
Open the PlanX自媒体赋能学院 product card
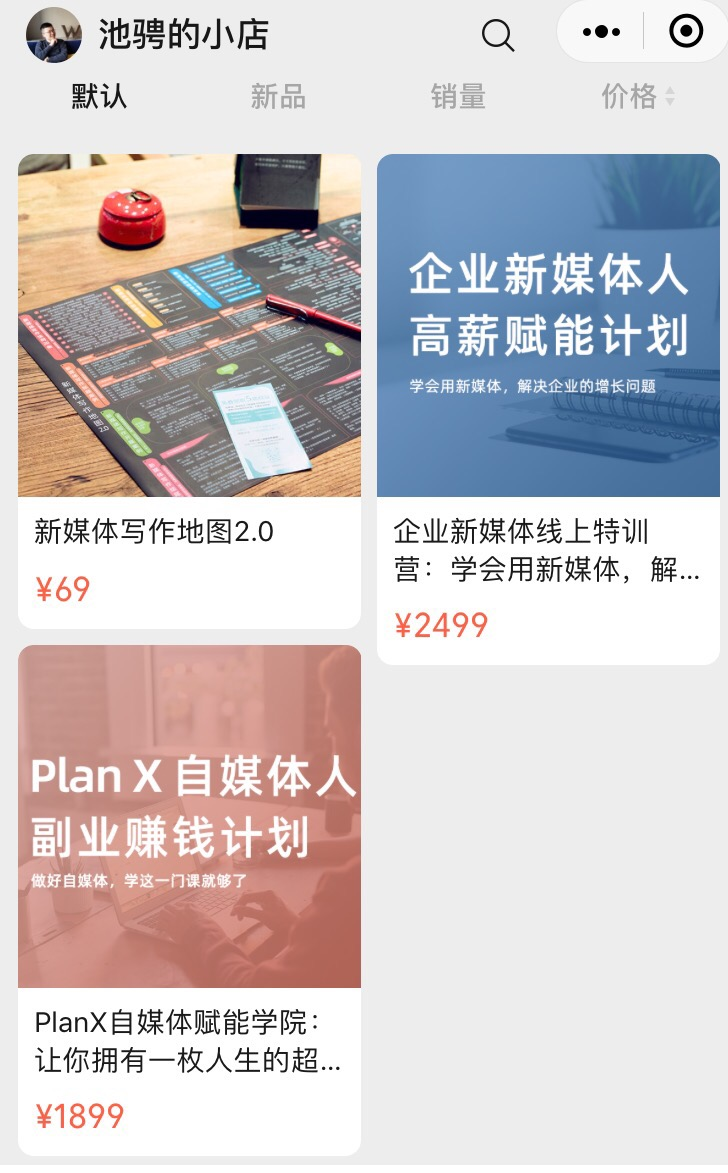pyautogui.click(x=189, y=900)
